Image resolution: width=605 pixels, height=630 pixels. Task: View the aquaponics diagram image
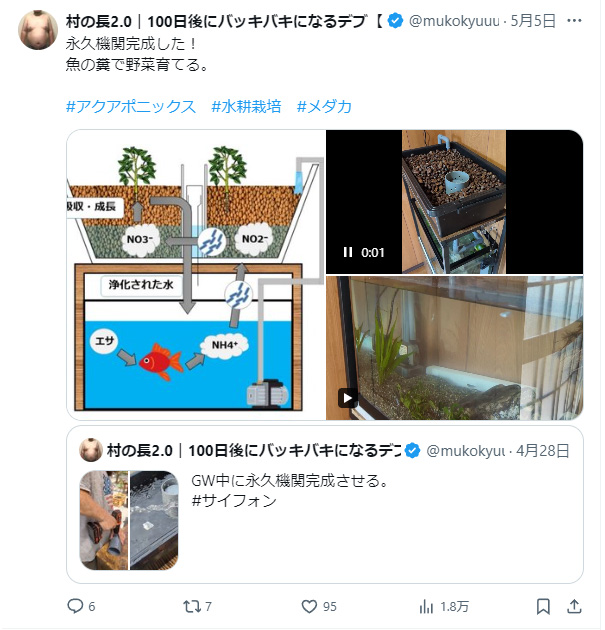pyautogui.click(x=195, y=274)
